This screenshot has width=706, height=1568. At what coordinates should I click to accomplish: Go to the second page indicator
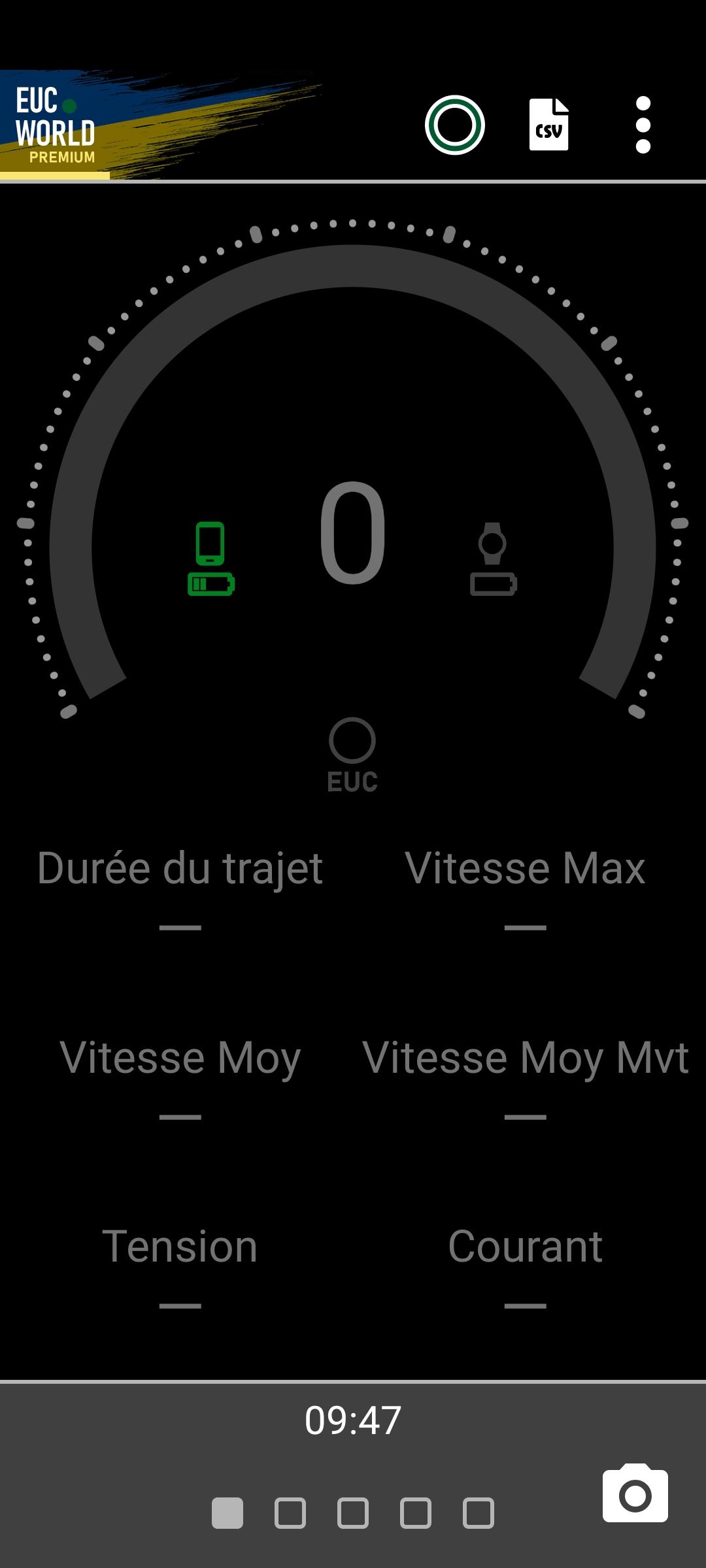coord(290,1513)
